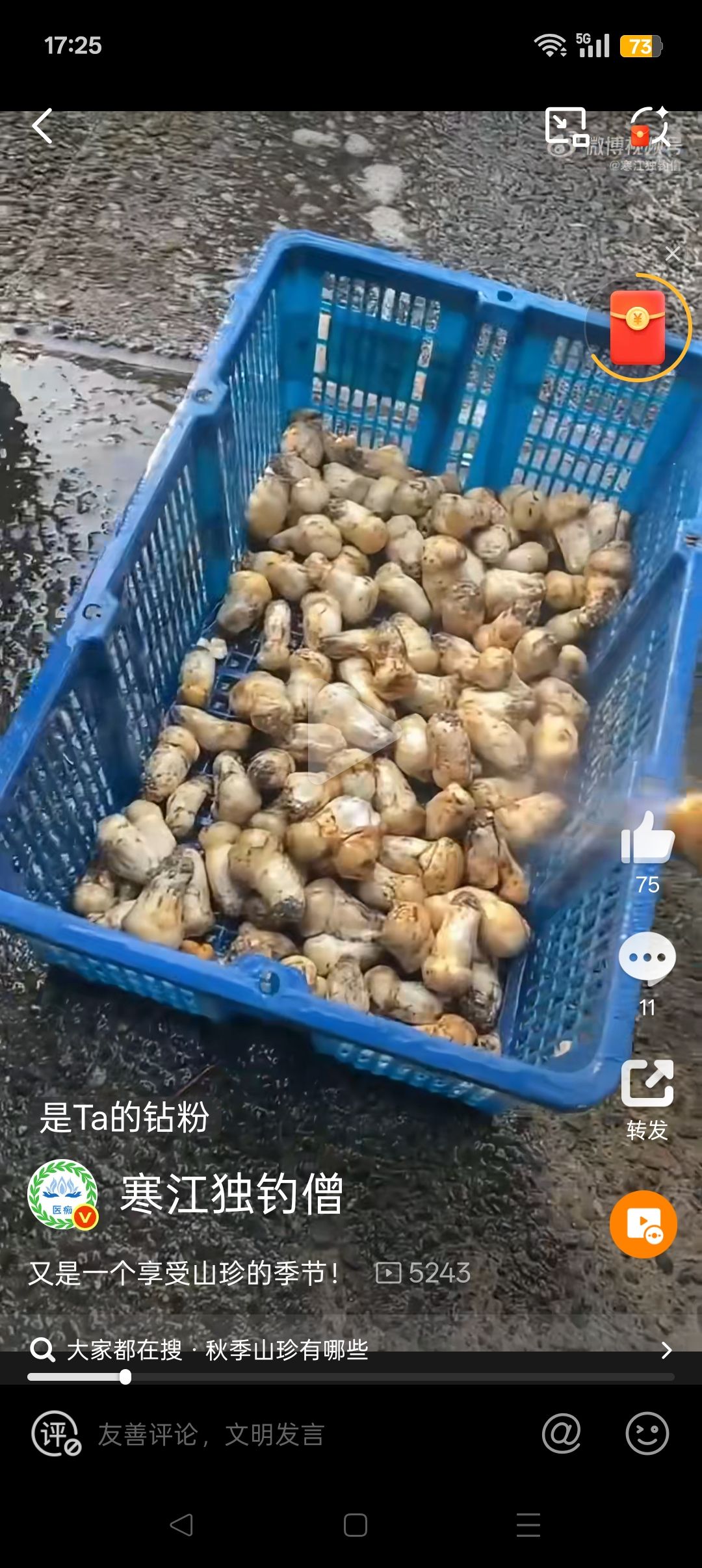
Task: Open the comments bubble
Action: point(647,959)
